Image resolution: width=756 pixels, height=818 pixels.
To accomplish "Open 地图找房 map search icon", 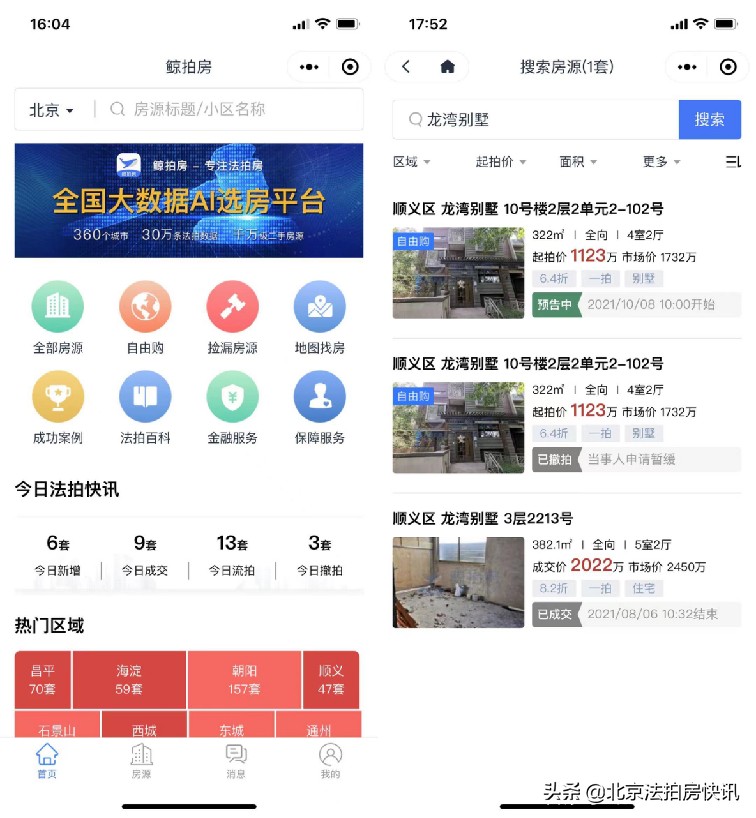I will (x=320, y=307).
